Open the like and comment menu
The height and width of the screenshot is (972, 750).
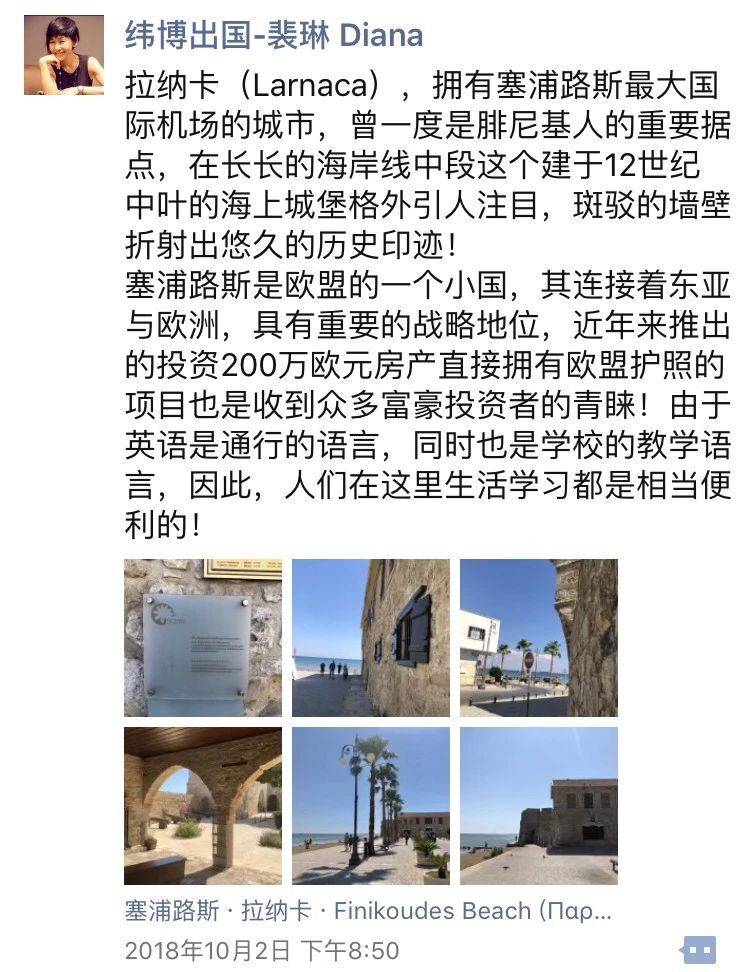(698, 949)
